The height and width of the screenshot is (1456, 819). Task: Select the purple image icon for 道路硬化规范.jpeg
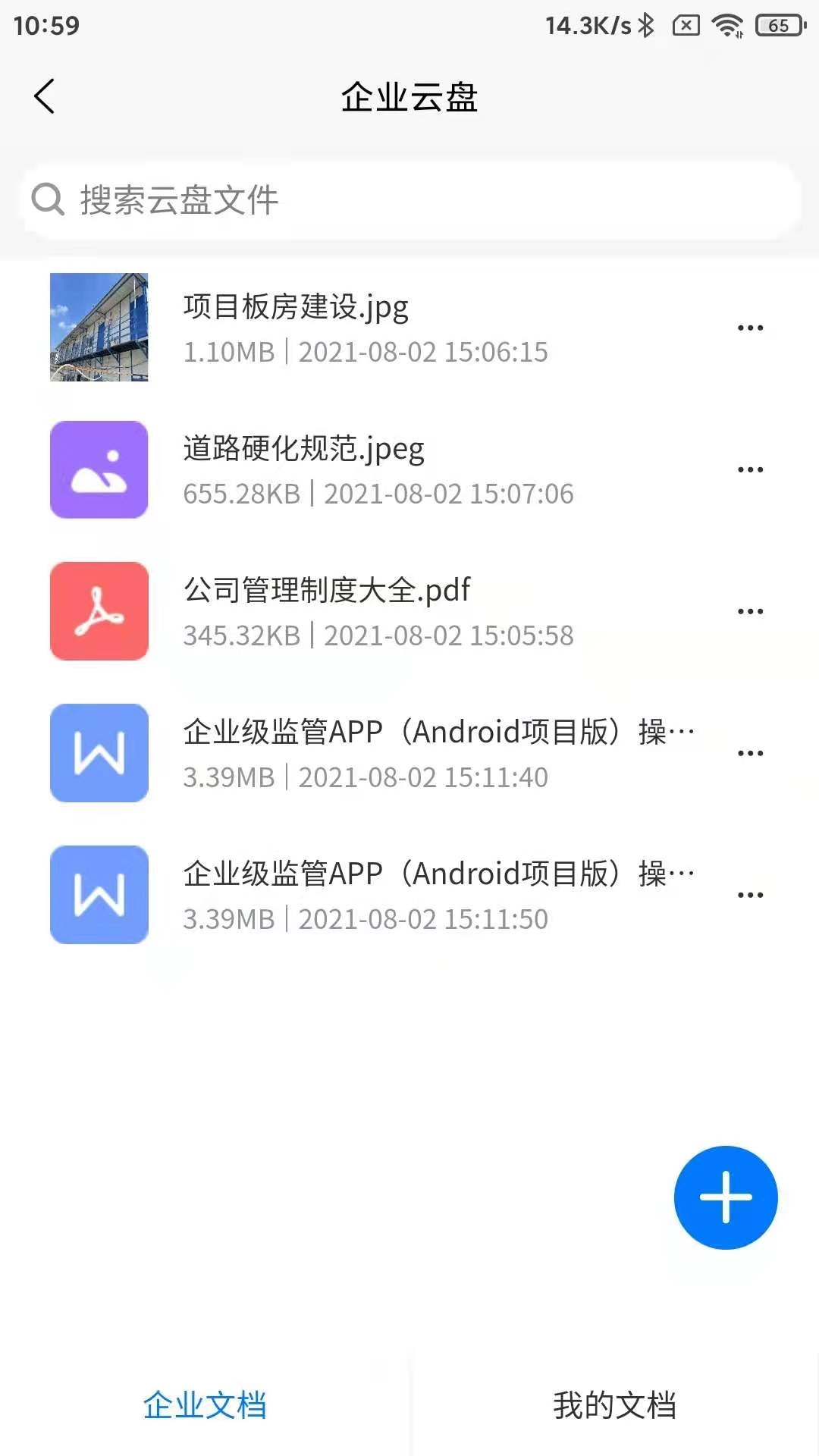pos(99,469)
